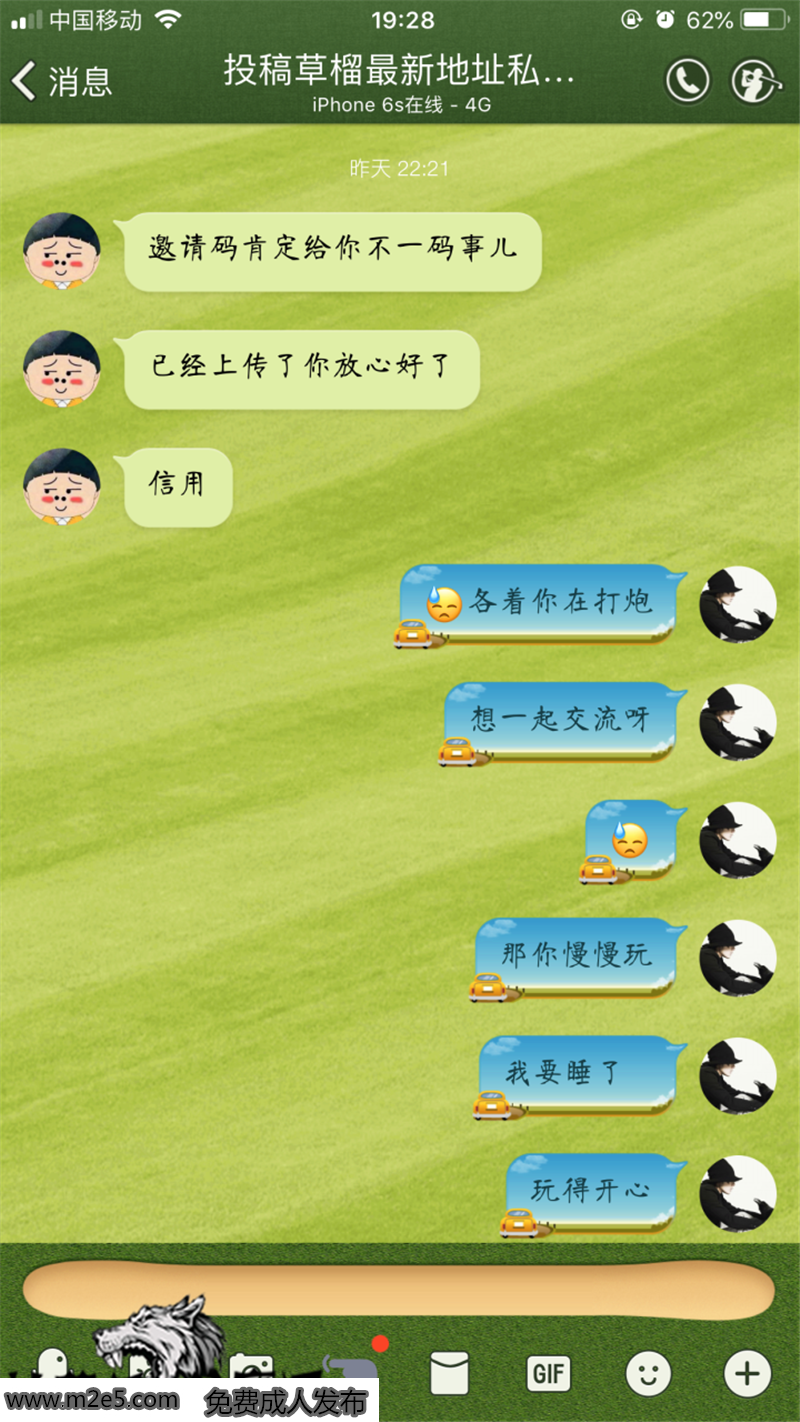Viewport: 800px width, 1422px height.
Task: Tap the message input field
Action: click(x=398, y=1290)
